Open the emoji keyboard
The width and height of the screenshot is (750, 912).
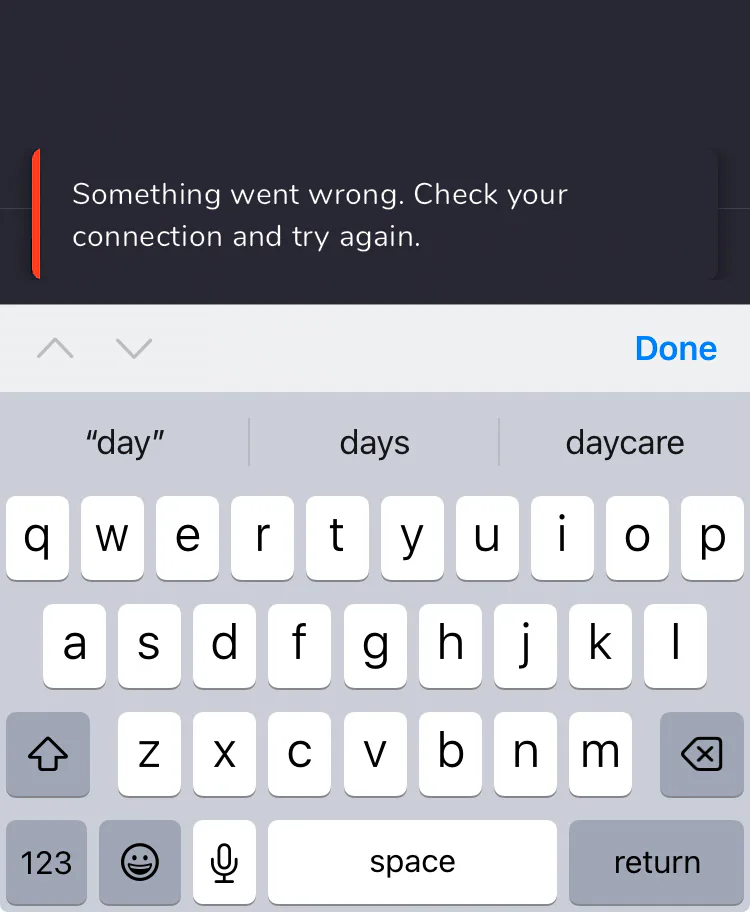pos(140,862)
